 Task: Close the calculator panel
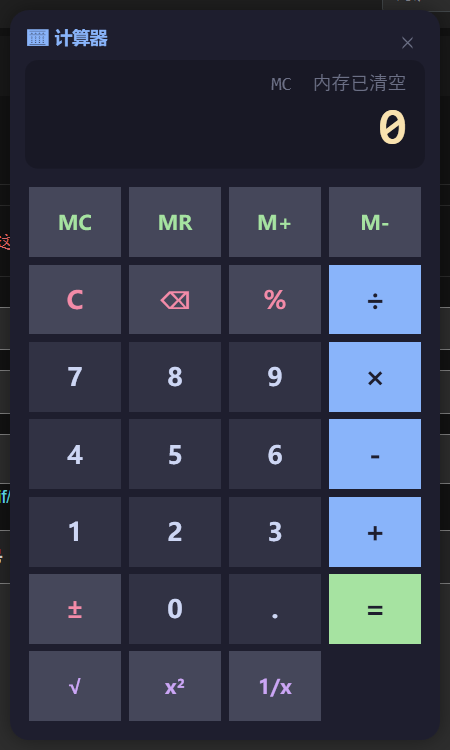[407, 43]
